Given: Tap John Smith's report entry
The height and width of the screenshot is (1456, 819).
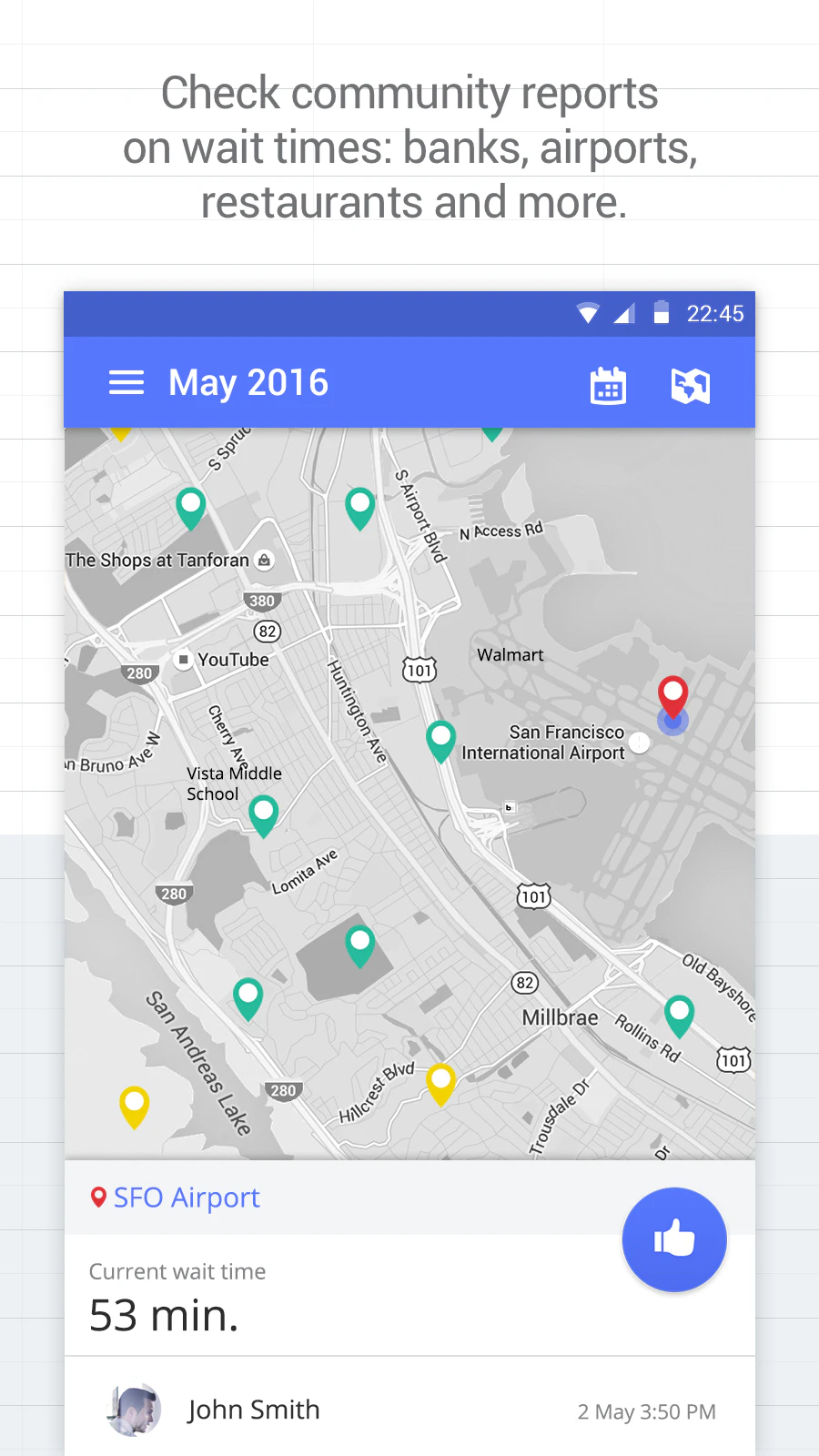Looking at the screenshot, I should tap(409, 1410).
